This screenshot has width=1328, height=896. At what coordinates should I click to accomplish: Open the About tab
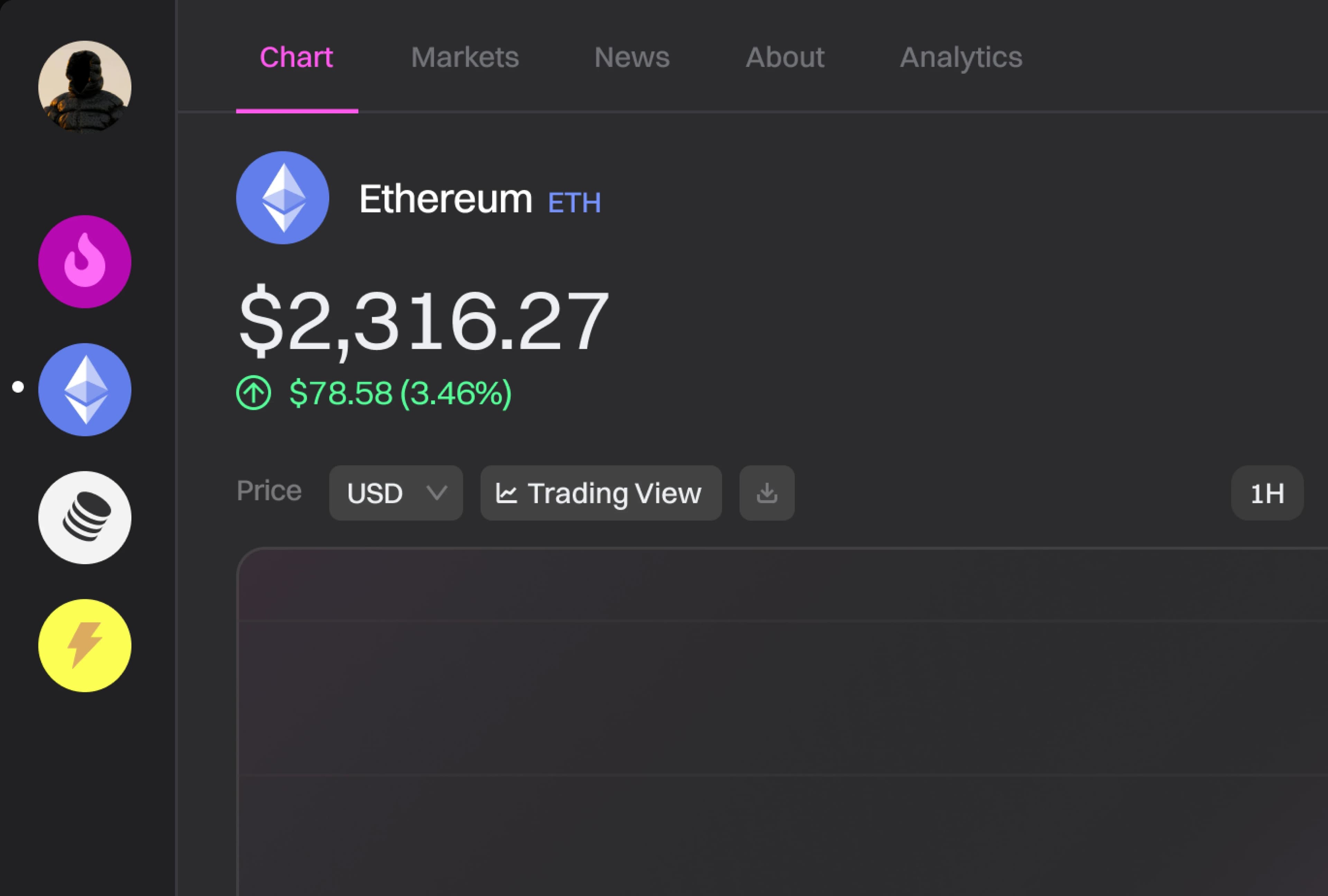click(785, 57)
